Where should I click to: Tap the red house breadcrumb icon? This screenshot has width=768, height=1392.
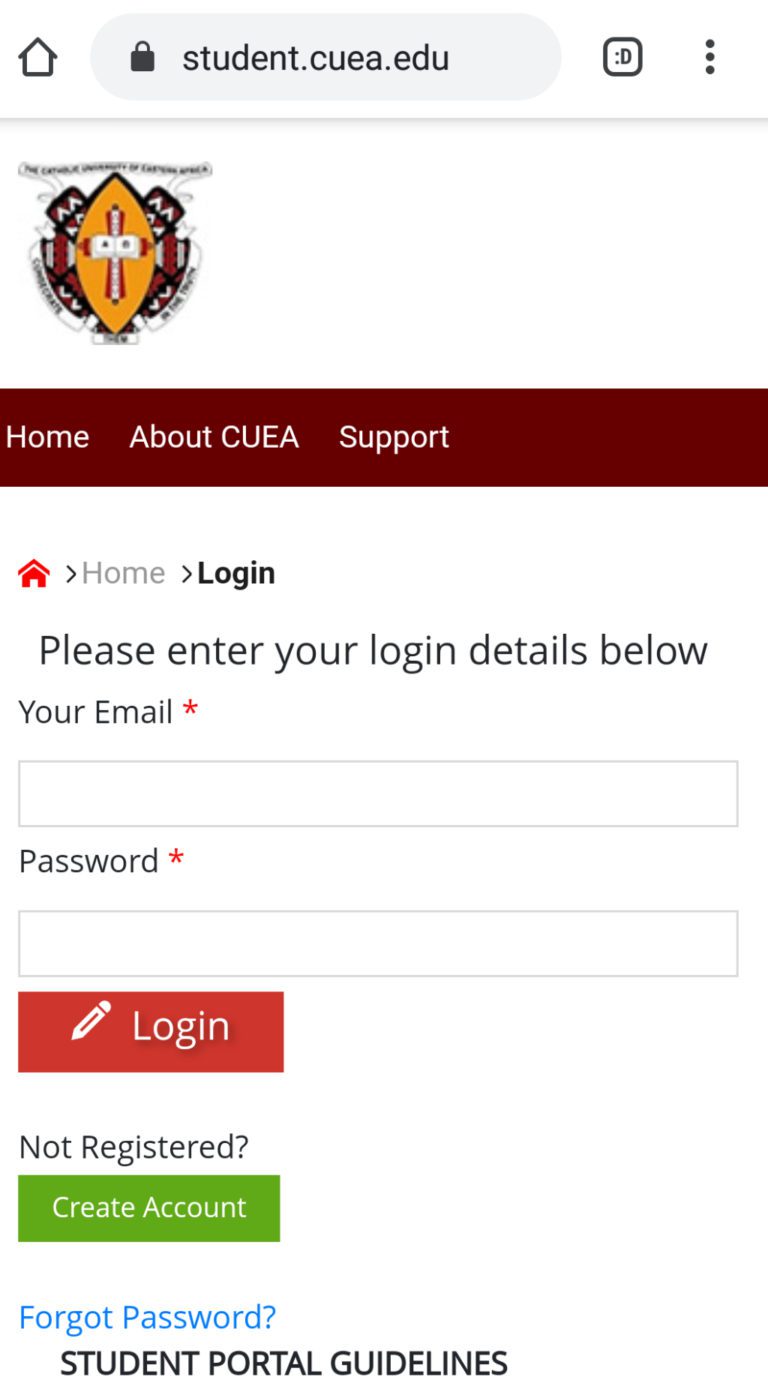[34, 573]
